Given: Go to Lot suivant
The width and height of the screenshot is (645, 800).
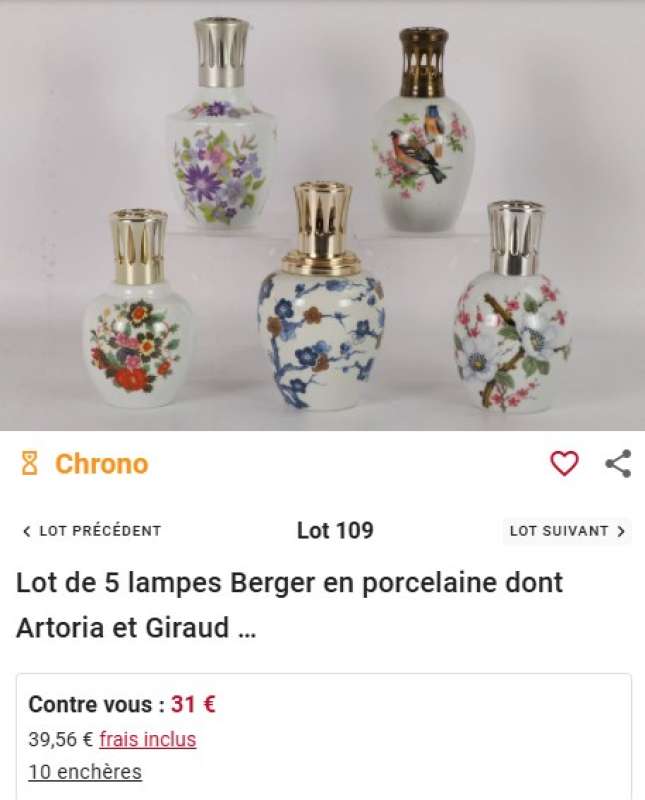Looking at the screenshot, I should (x=567, y=531).
